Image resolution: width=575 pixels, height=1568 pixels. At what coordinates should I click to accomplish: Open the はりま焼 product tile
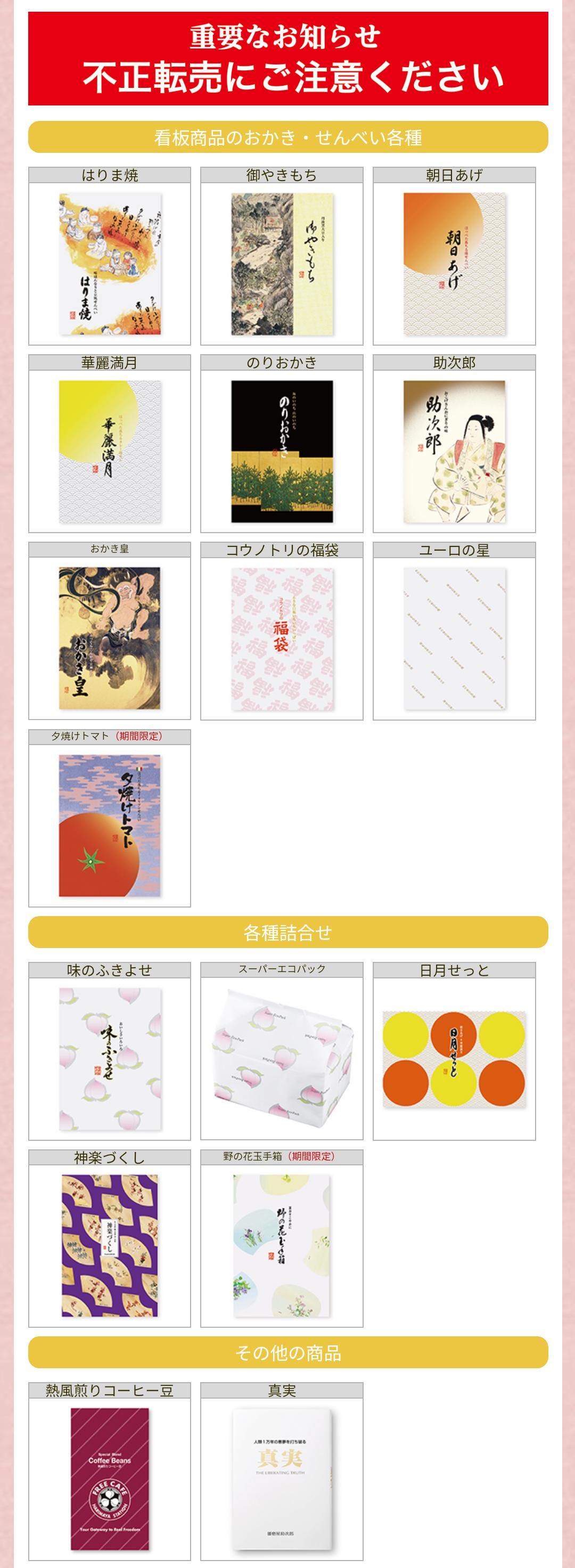(x=110, y=256)
